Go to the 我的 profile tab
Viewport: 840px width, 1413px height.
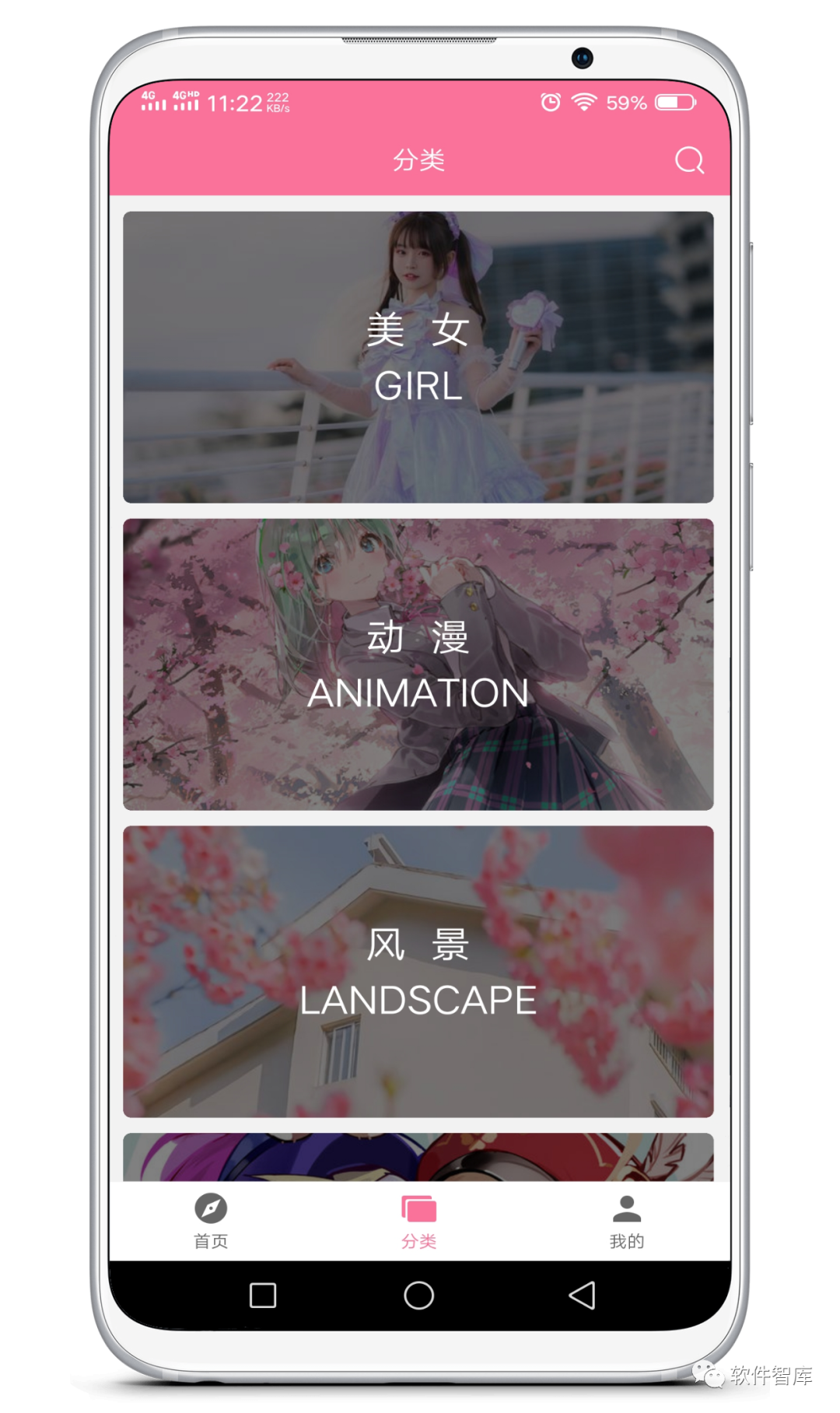626,1220
